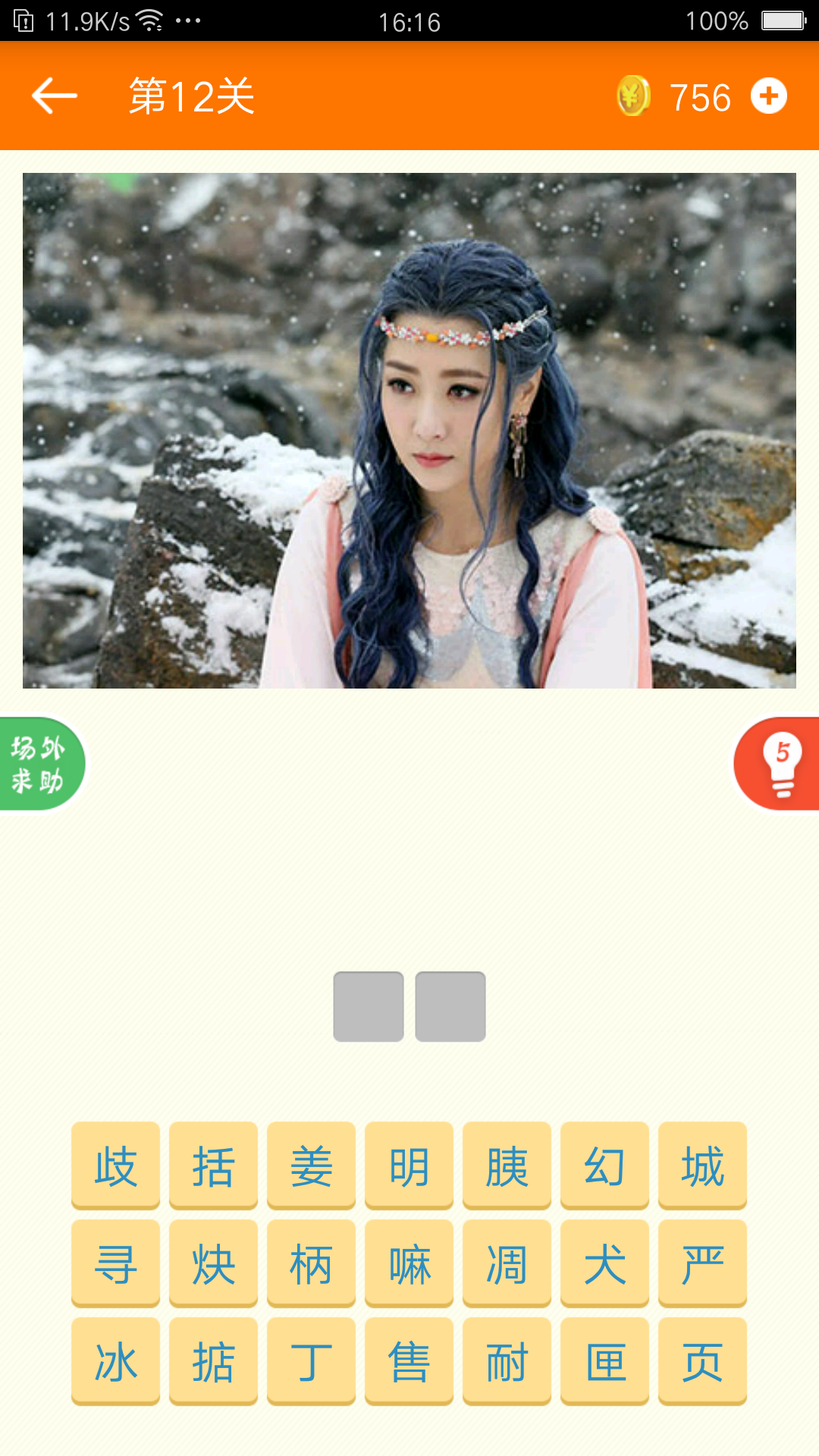Image resolution: width=819 pixels, height=1456 pixels.
Task: Choose the character 幻
Action: coord(604,1166)
